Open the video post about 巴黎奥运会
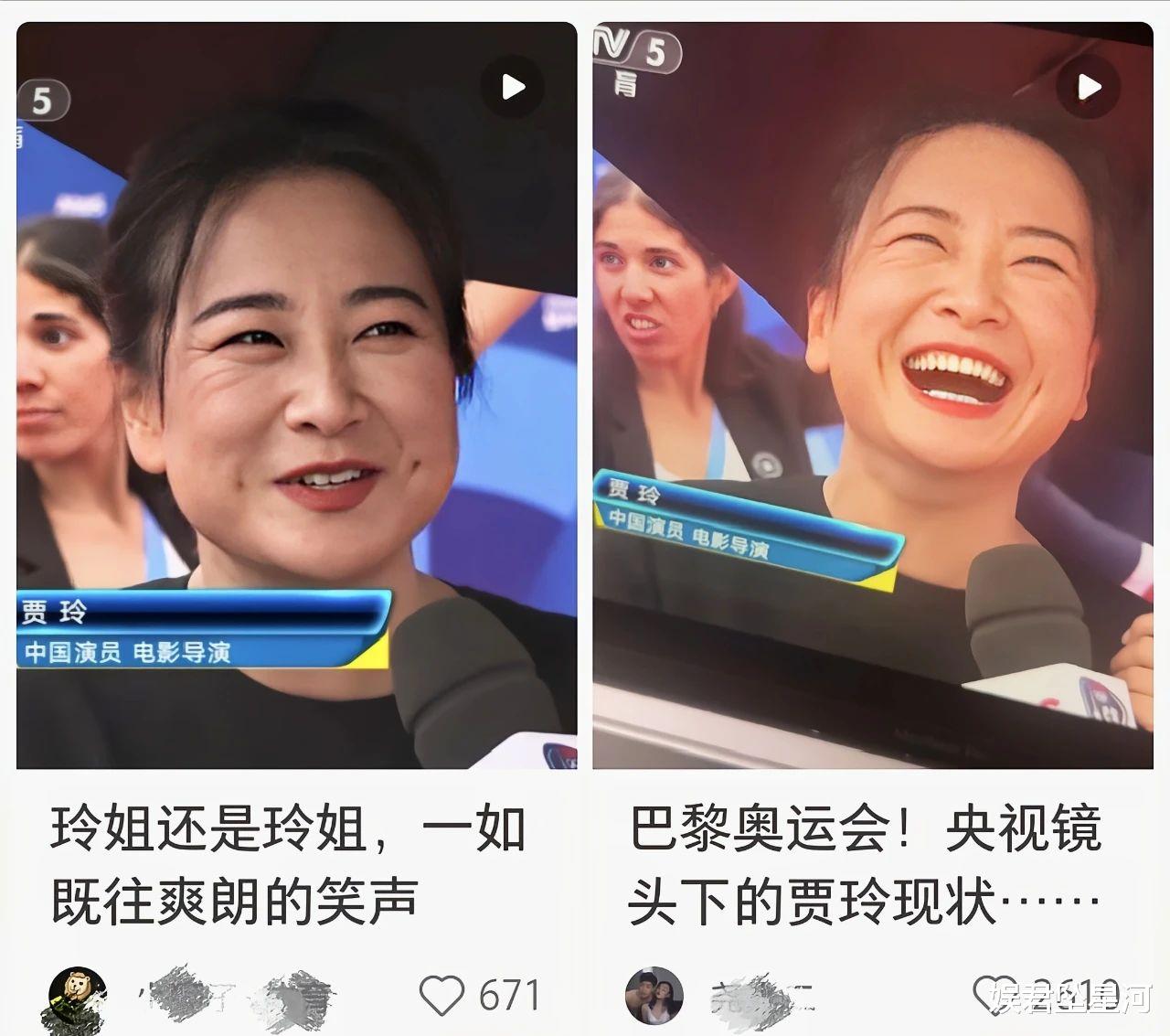The width and height of the screenshot is (1170, 1036). (x=873, y=395)
